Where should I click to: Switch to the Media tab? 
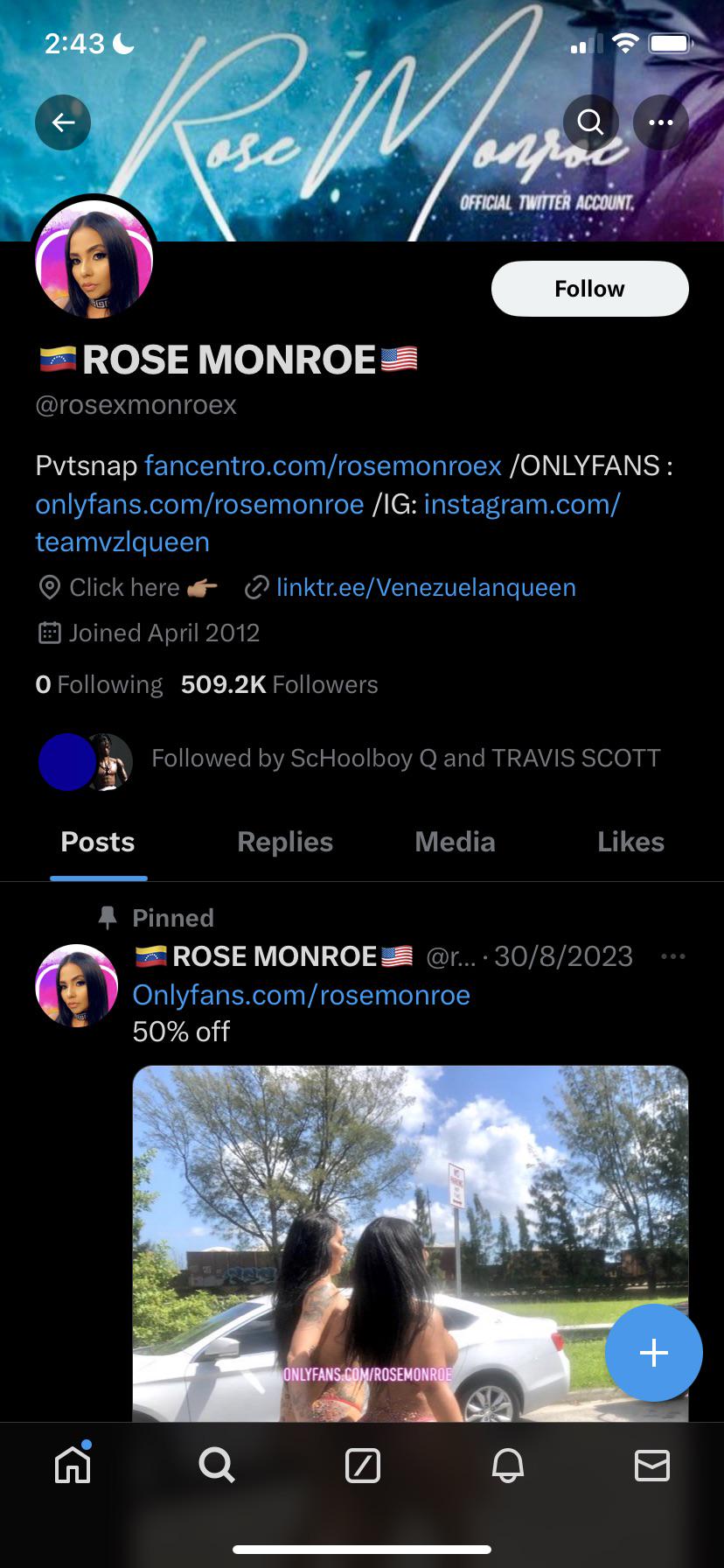[x=455, y=842]
